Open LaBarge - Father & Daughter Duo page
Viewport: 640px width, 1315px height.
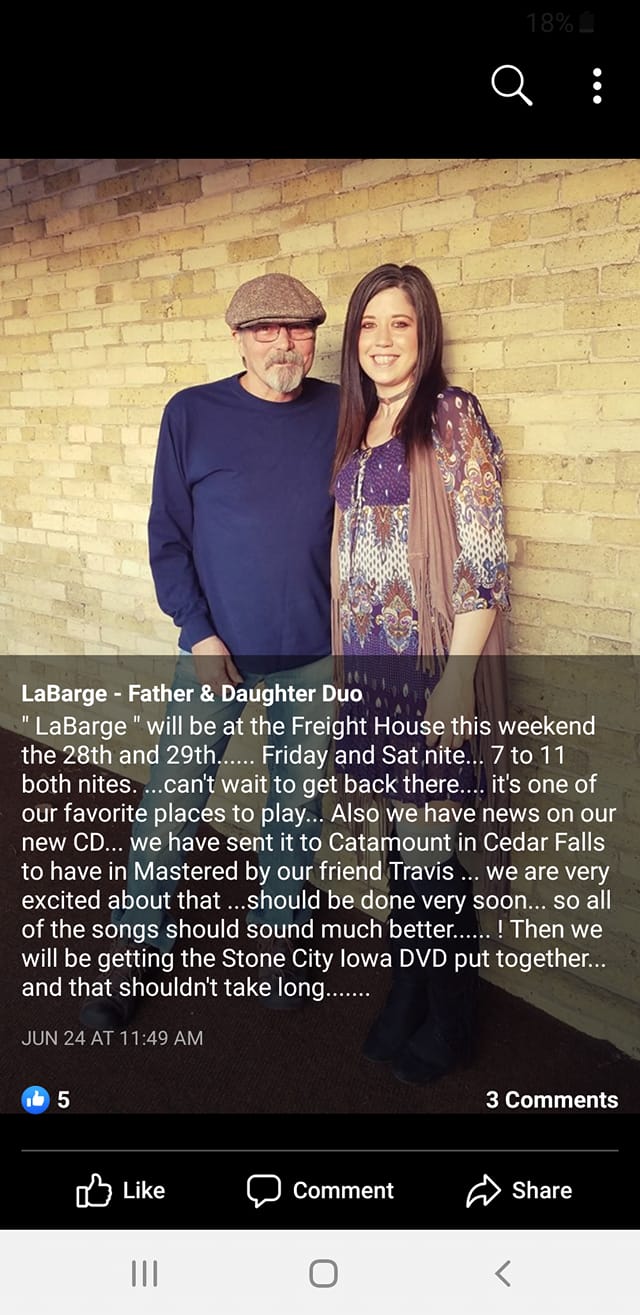pyautogui.click(x=192, y=693)
